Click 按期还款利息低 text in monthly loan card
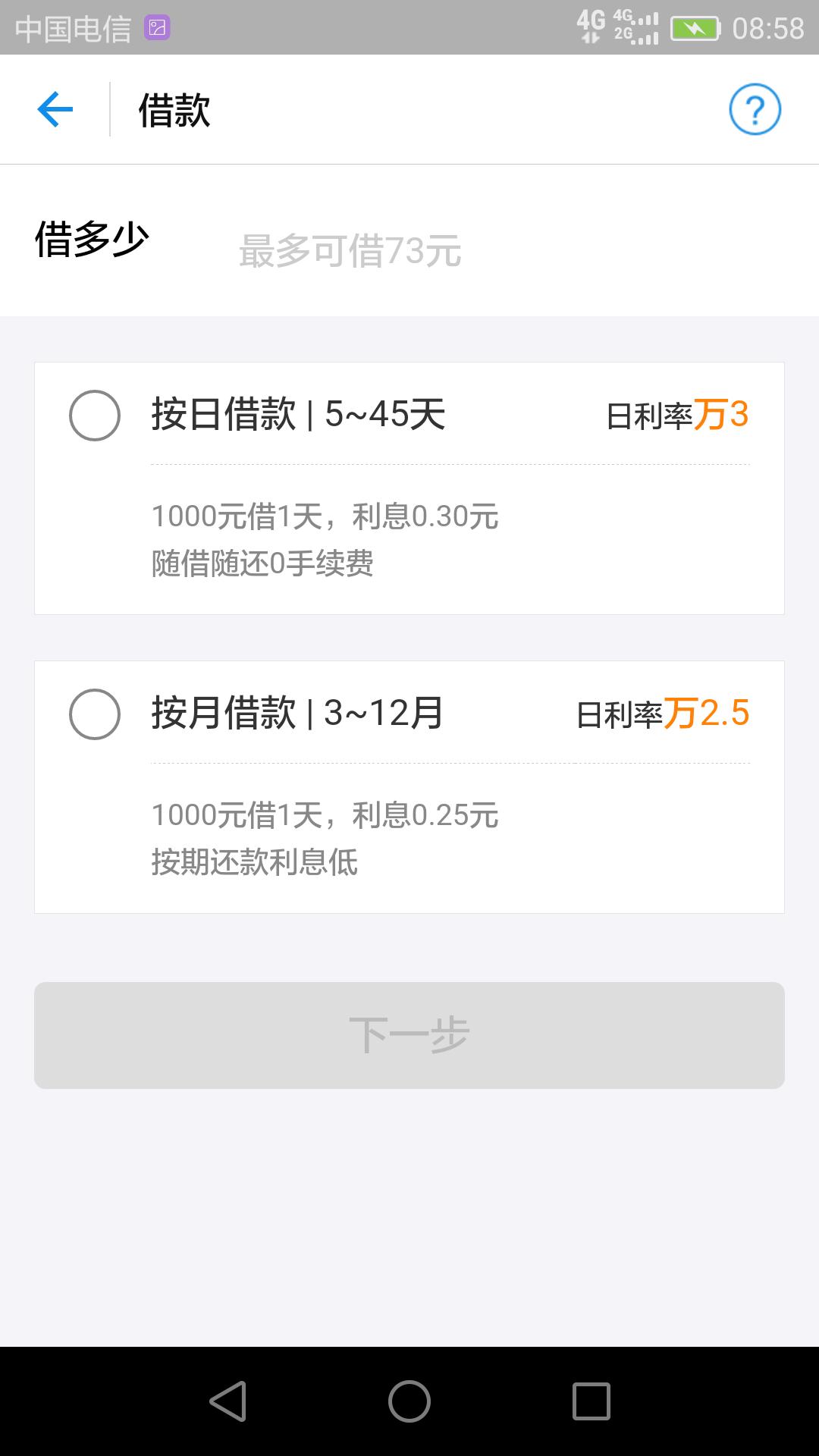819x1456 pixels. [x=256, y=861]
